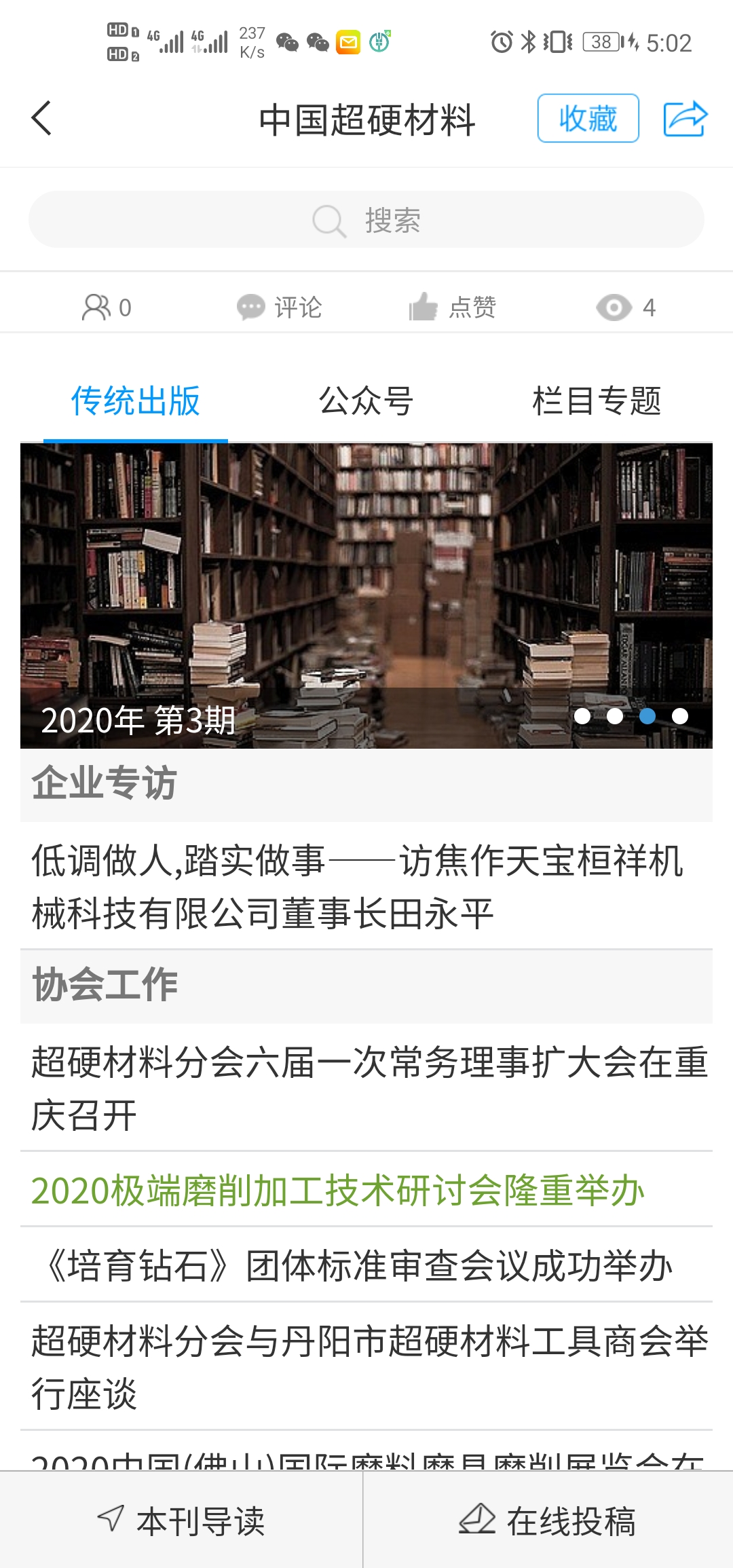The height and width of the screenshot is (1568, 733).
Task: Open 在线投稿 online submission
Action: pos(548,1521)
